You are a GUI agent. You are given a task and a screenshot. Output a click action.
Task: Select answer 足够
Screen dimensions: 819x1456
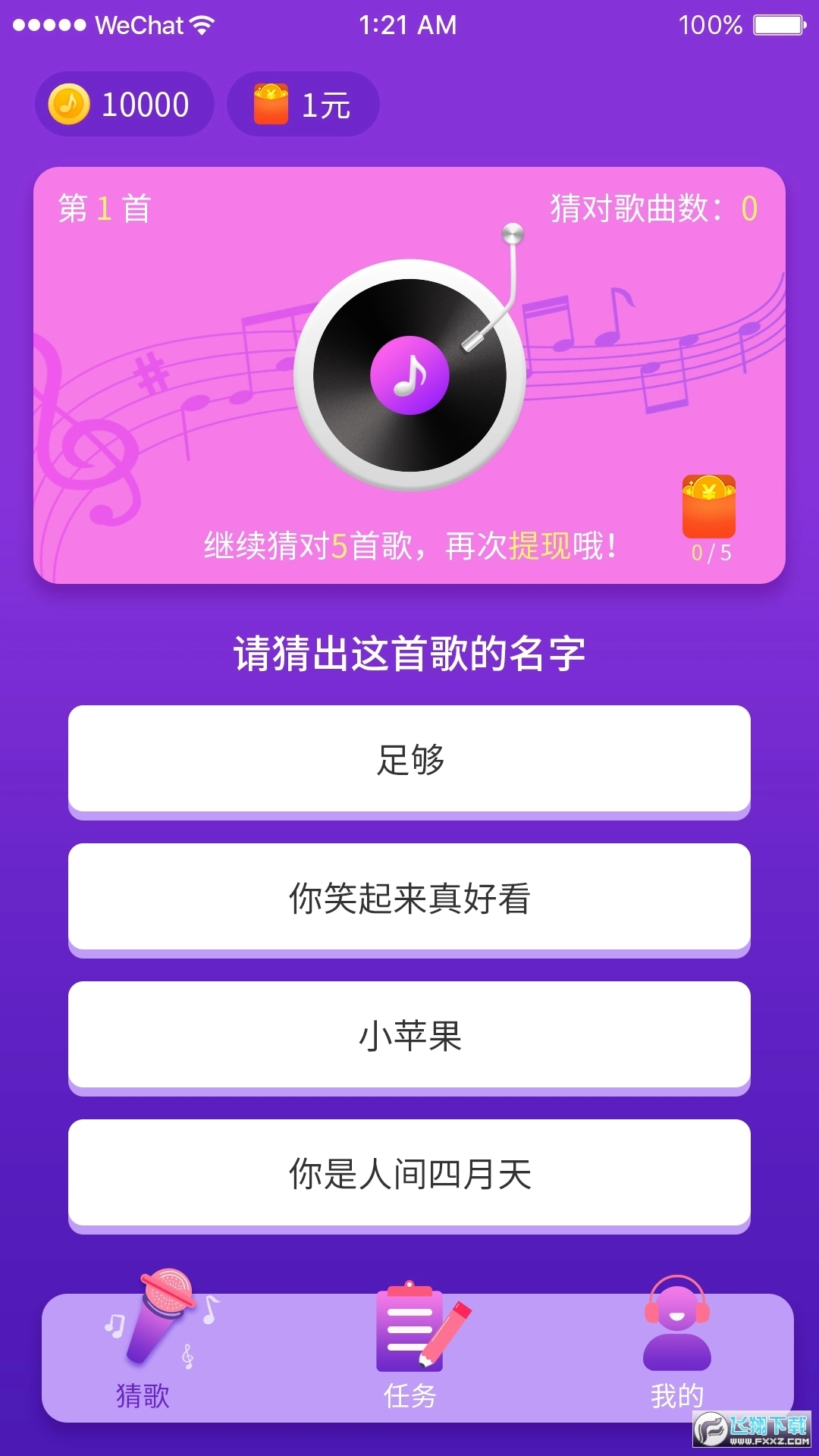tap(409, 761)
